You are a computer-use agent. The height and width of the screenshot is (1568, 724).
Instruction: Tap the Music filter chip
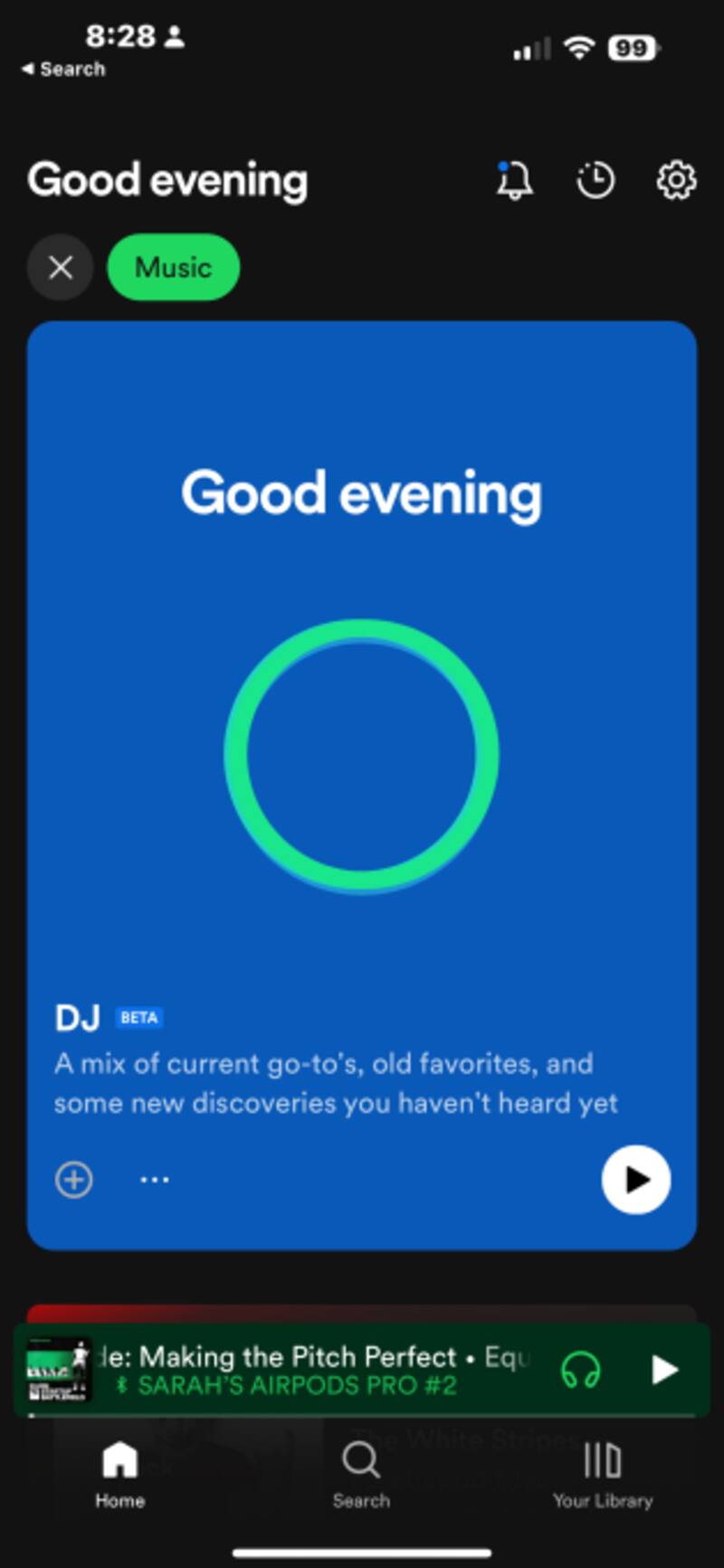(x=173, y=267)
